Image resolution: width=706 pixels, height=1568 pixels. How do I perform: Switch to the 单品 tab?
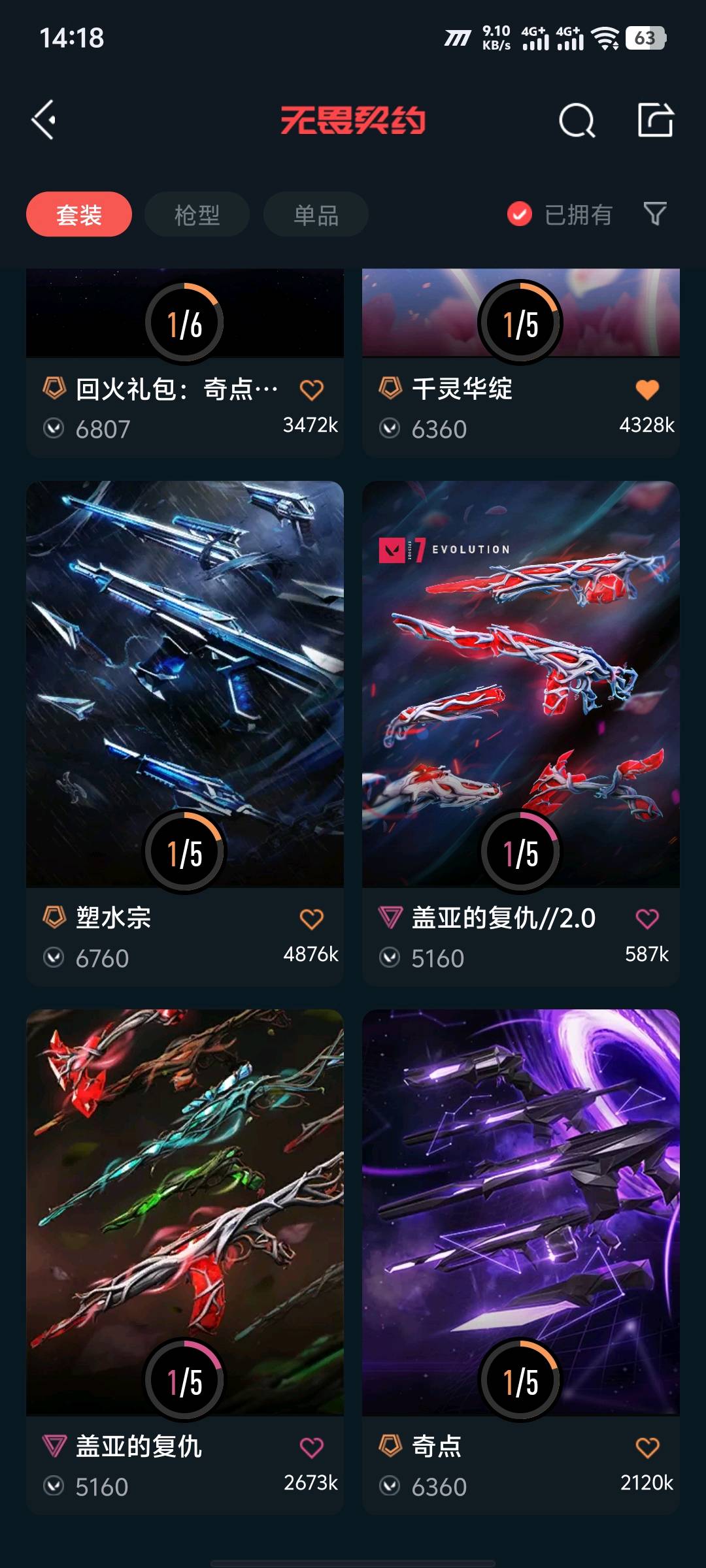click(316, 214)
